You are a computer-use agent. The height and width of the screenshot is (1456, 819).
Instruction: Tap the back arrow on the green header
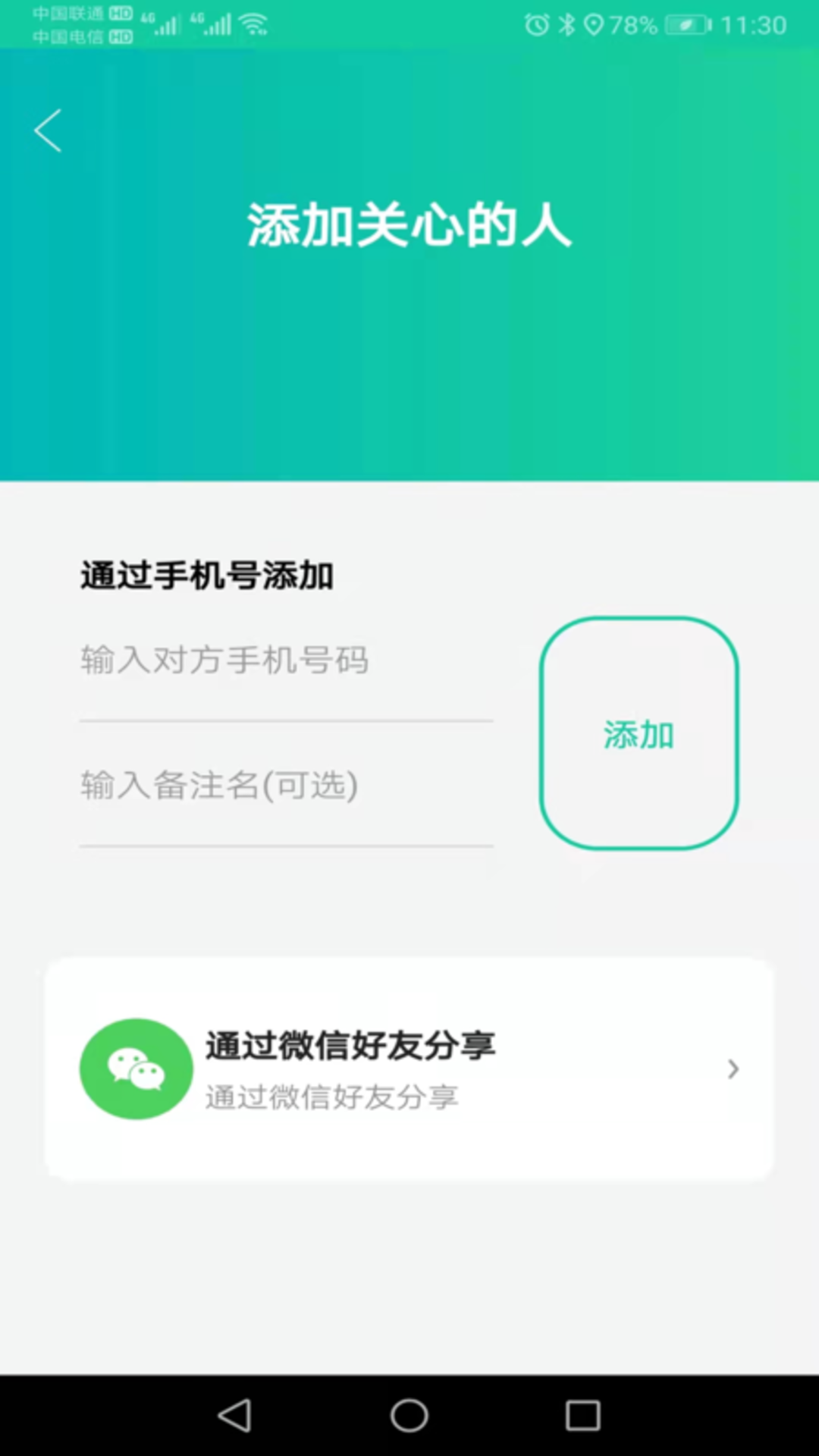(x=47, y=130)
